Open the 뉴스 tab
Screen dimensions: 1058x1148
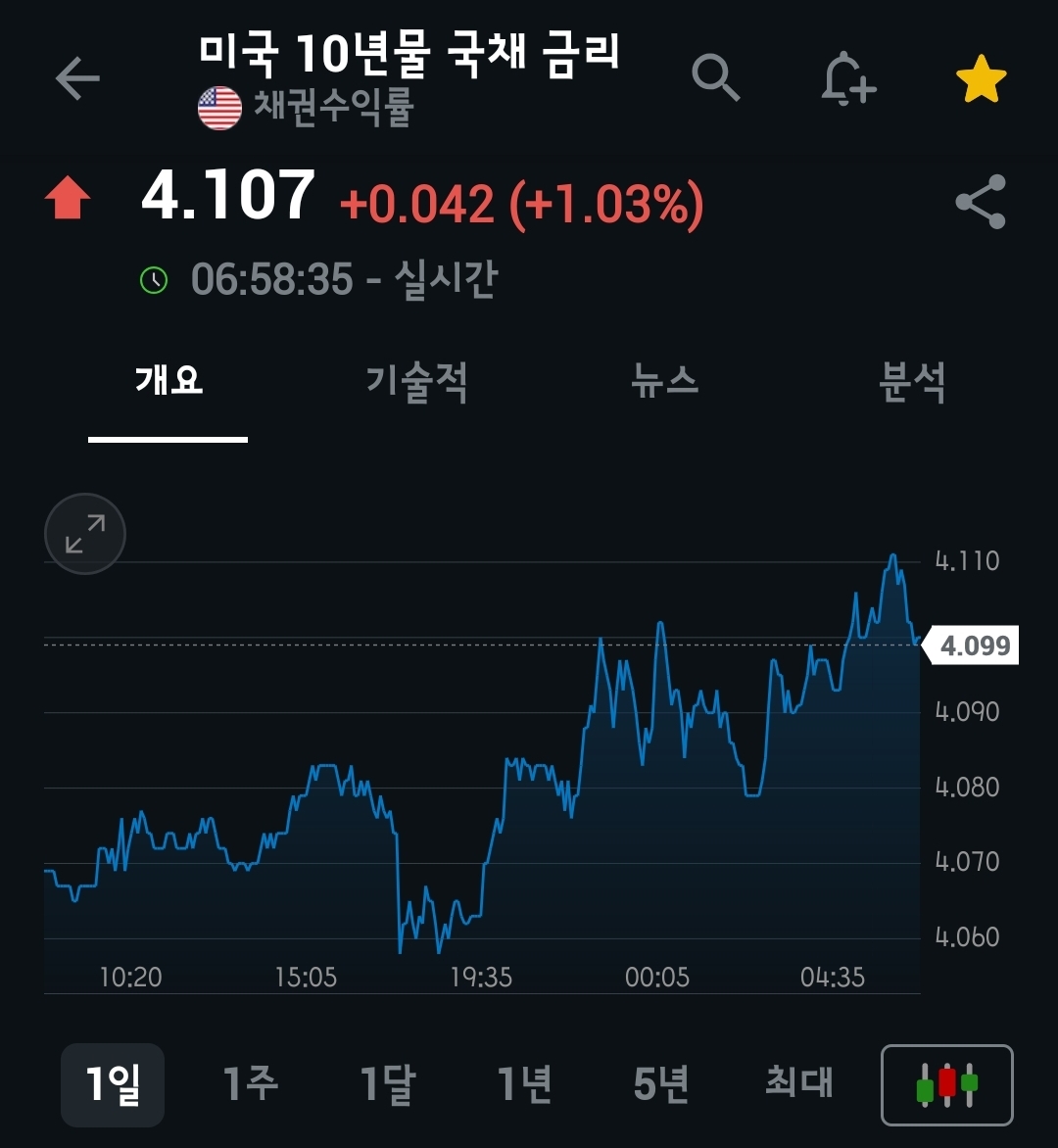point(665,381)
